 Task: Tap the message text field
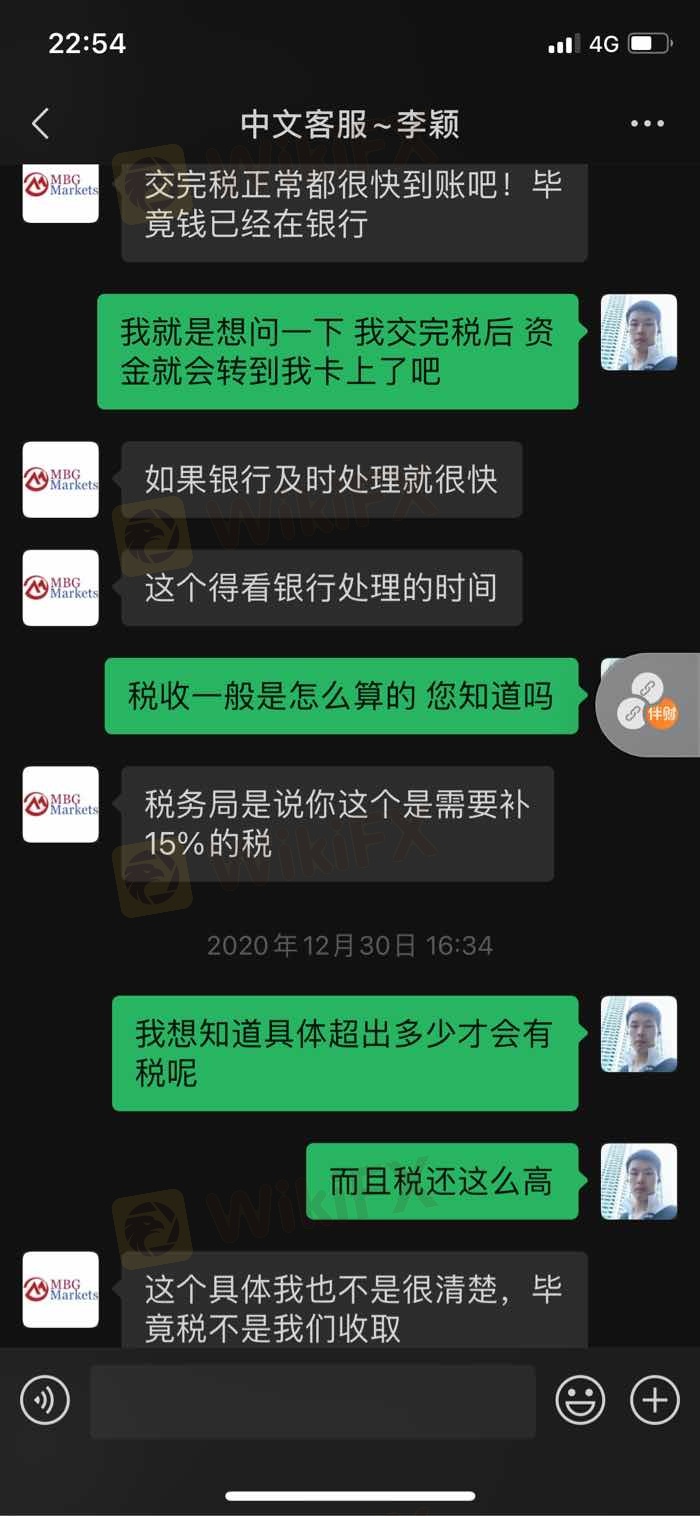[312, 1400]
